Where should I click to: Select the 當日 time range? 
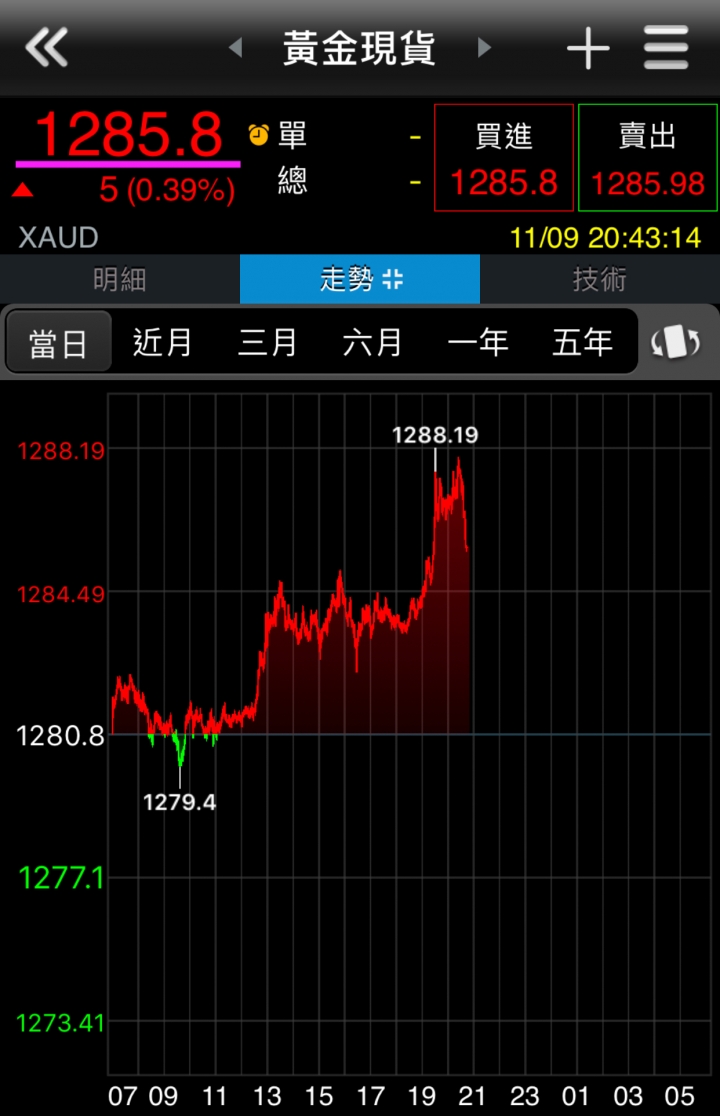click(x=59, y=342)
